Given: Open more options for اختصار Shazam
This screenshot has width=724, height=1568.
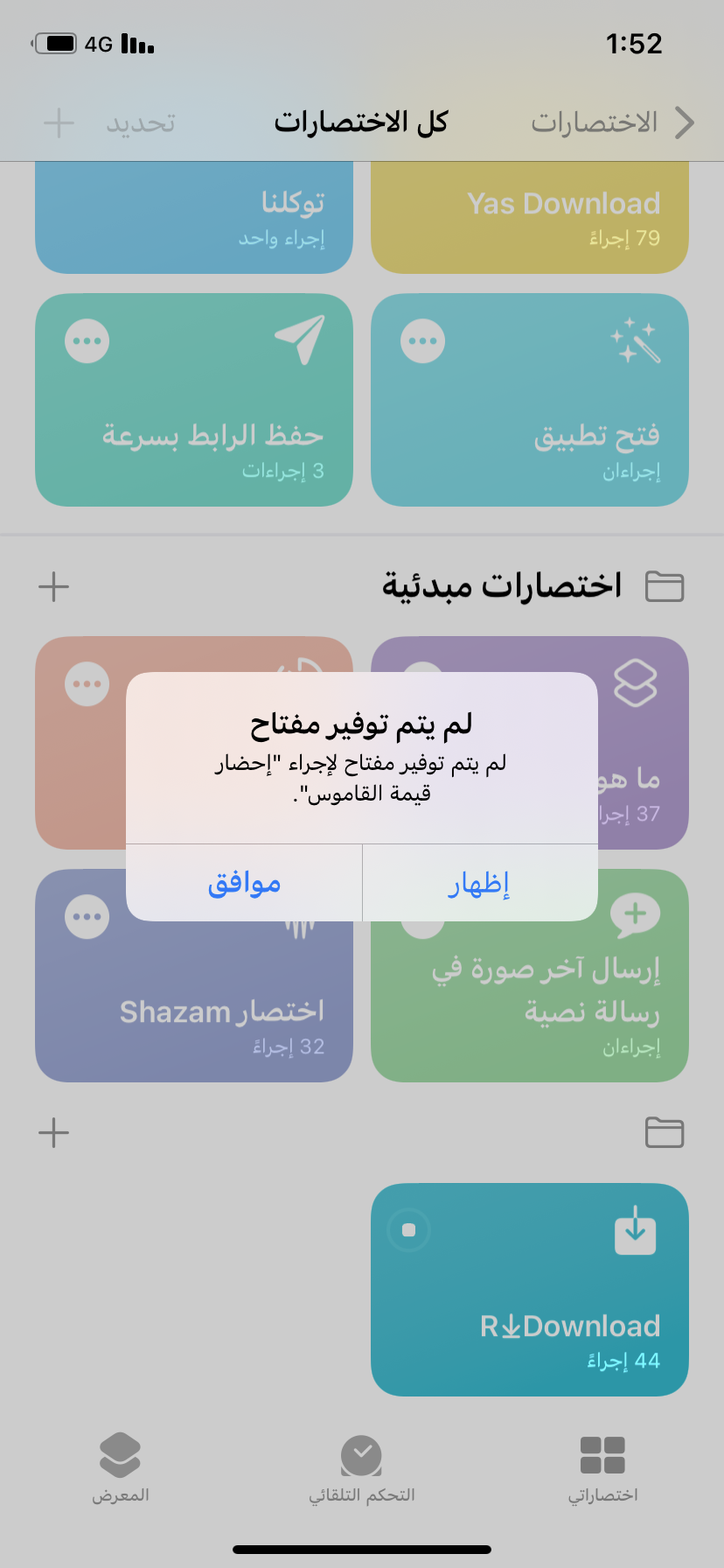Looking at the screenshot, I should (x=87, y=917).
